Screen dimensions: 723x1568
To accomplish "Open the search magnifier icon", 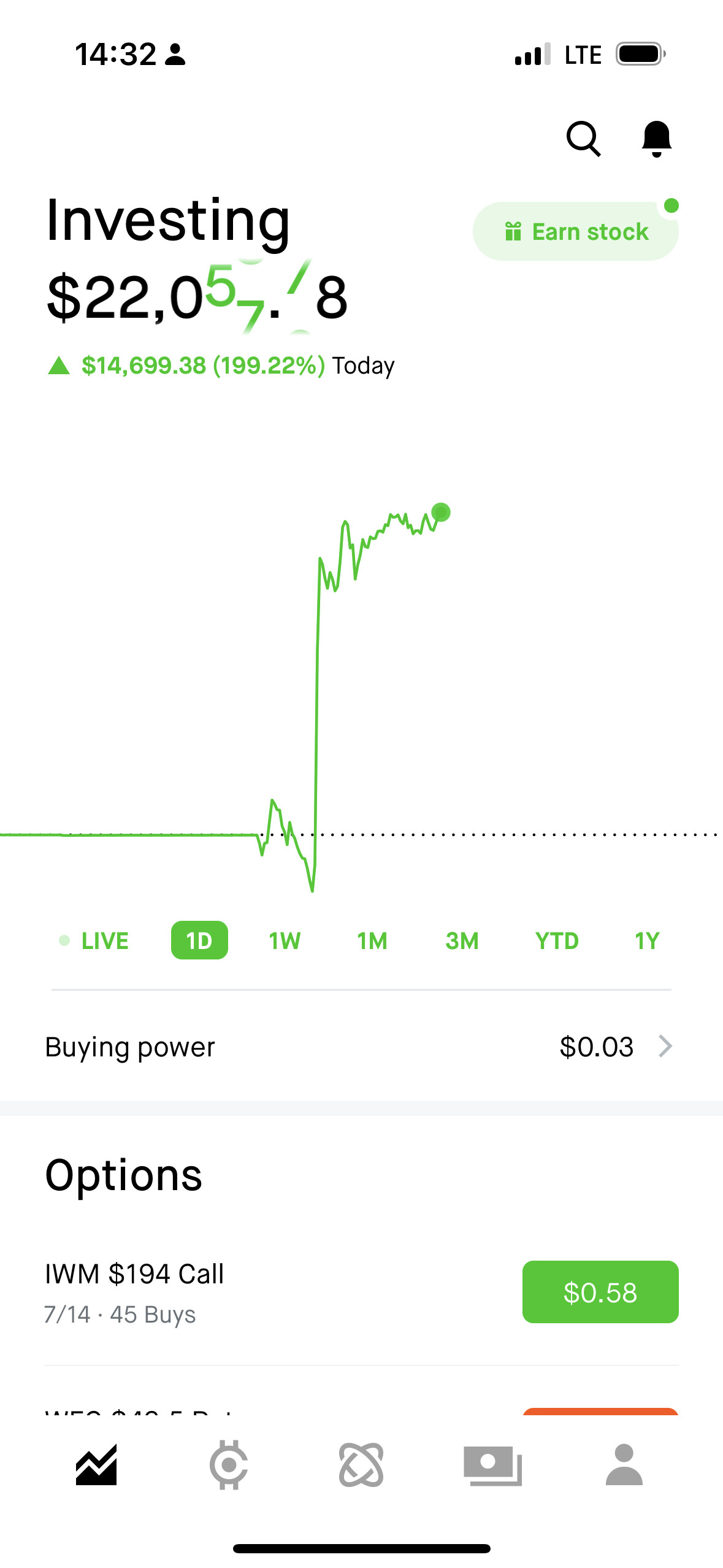I will coord(583,139).
